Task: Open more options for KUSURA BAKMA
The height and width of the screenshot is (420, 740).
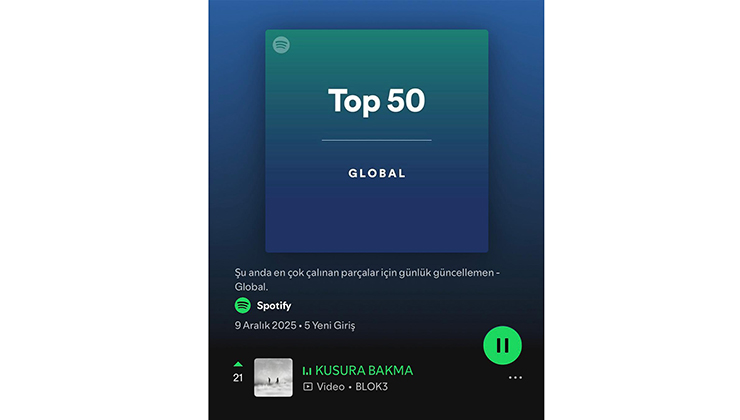Action: click(x=515, y=378)
